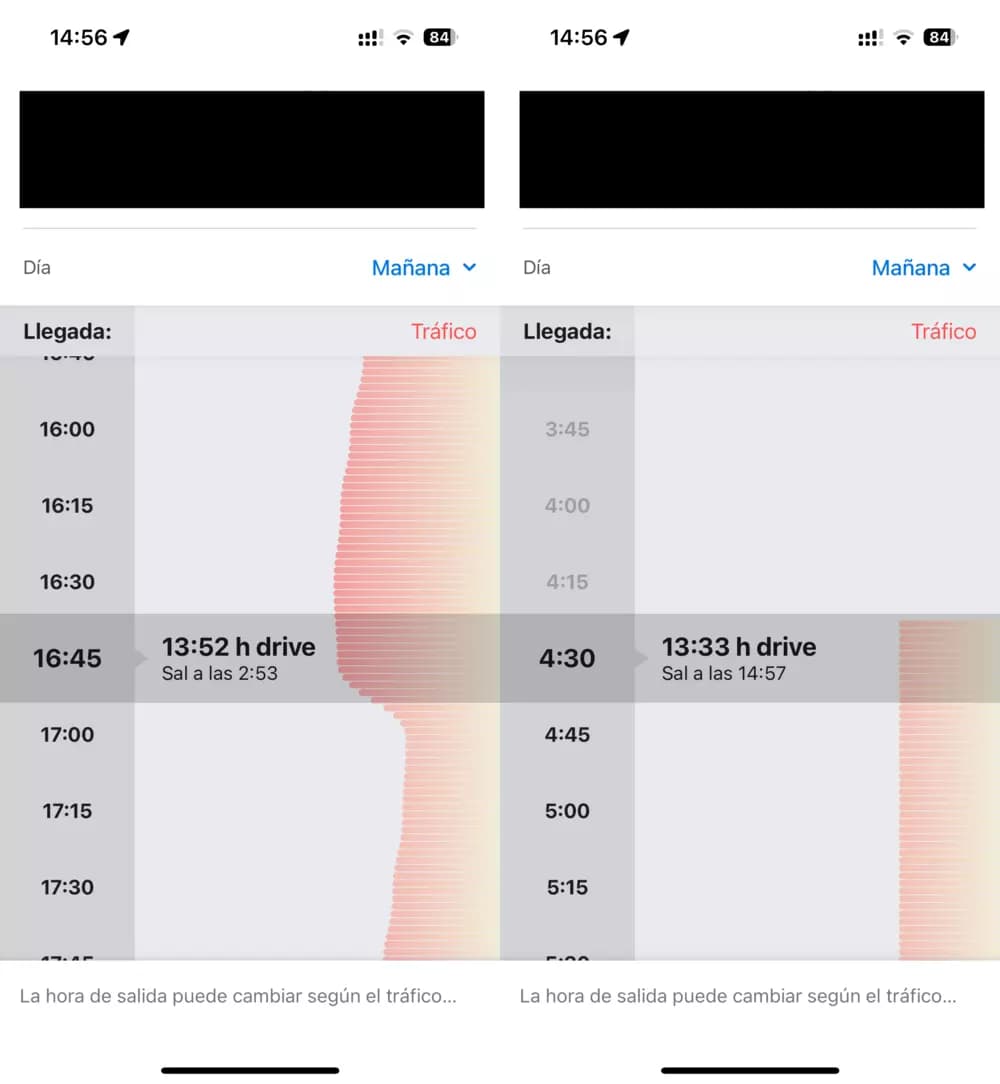
Task: Pick the 5:00 arrival slot
Action: 567,811
